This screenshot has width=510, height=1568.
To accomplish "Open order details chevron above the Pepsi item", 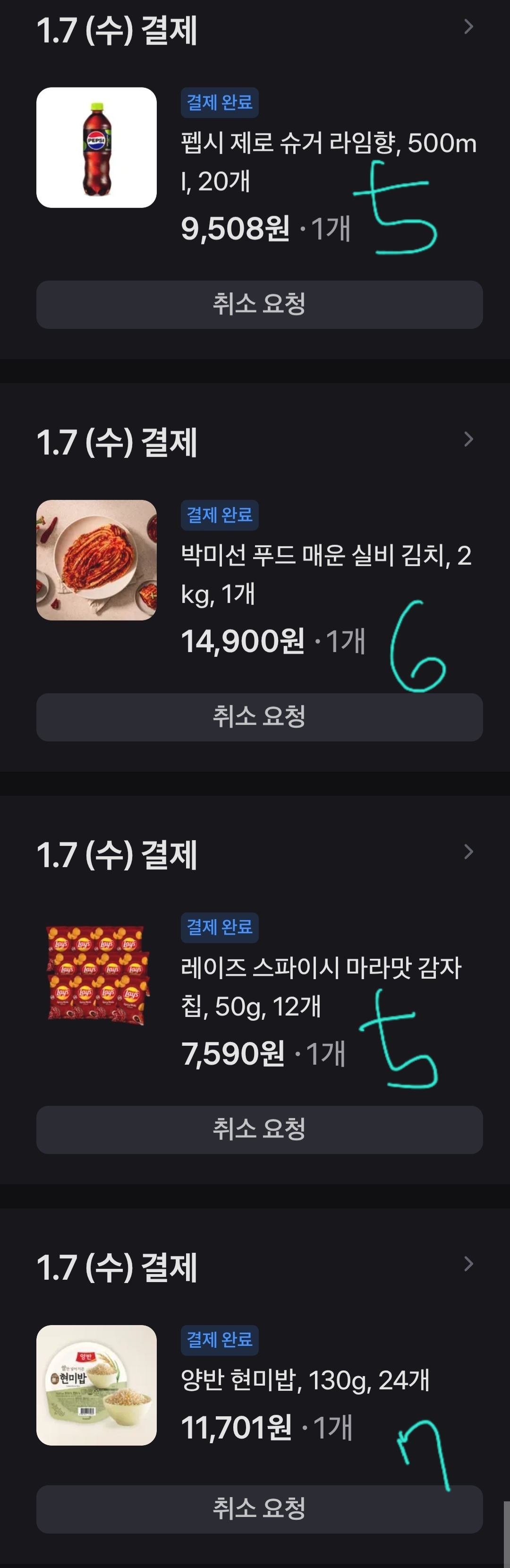I will tap(468, 27).
